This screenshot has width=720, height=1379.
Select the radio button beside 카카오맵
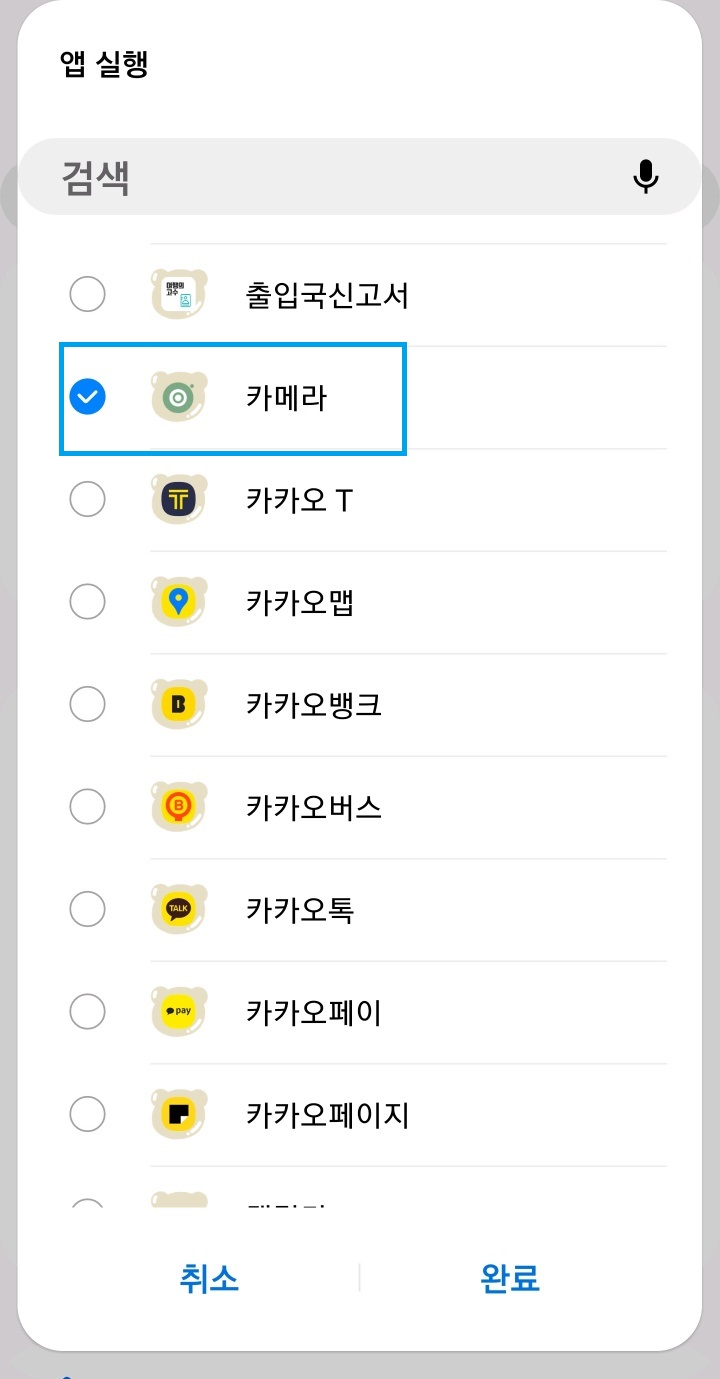87,602
